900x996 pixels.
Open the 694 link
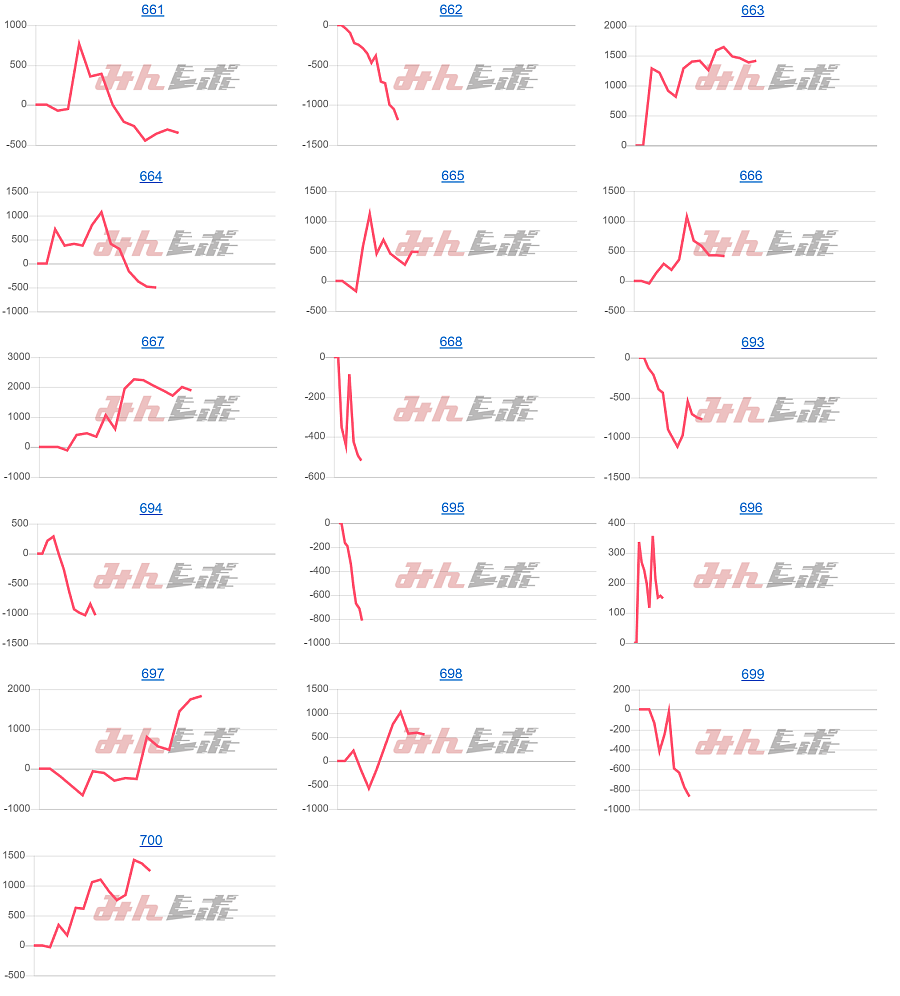click(151, 508)
